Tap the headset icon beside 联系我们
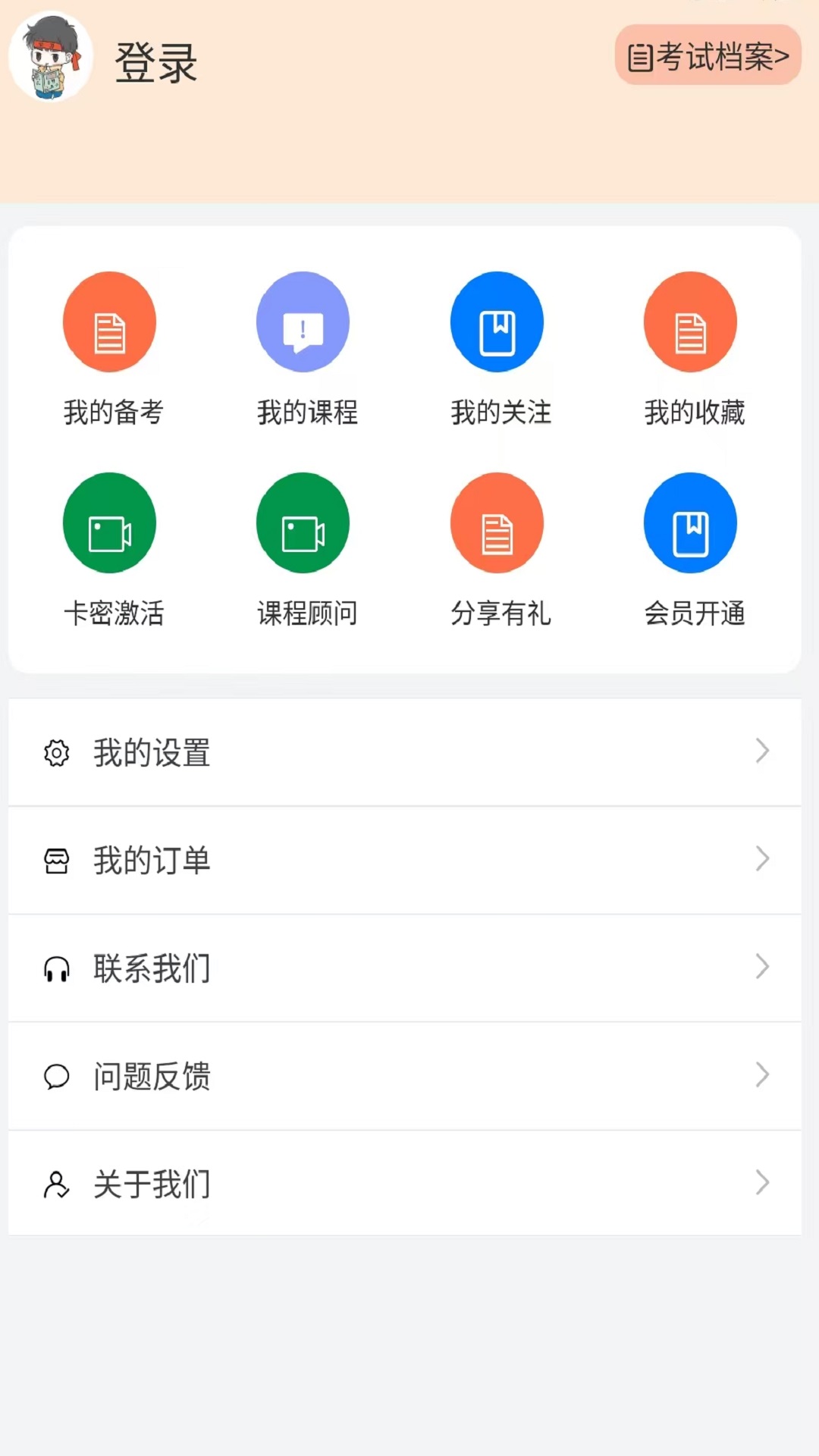Image resolution: width=819 pixels, height=1456 pixels. 56,968
